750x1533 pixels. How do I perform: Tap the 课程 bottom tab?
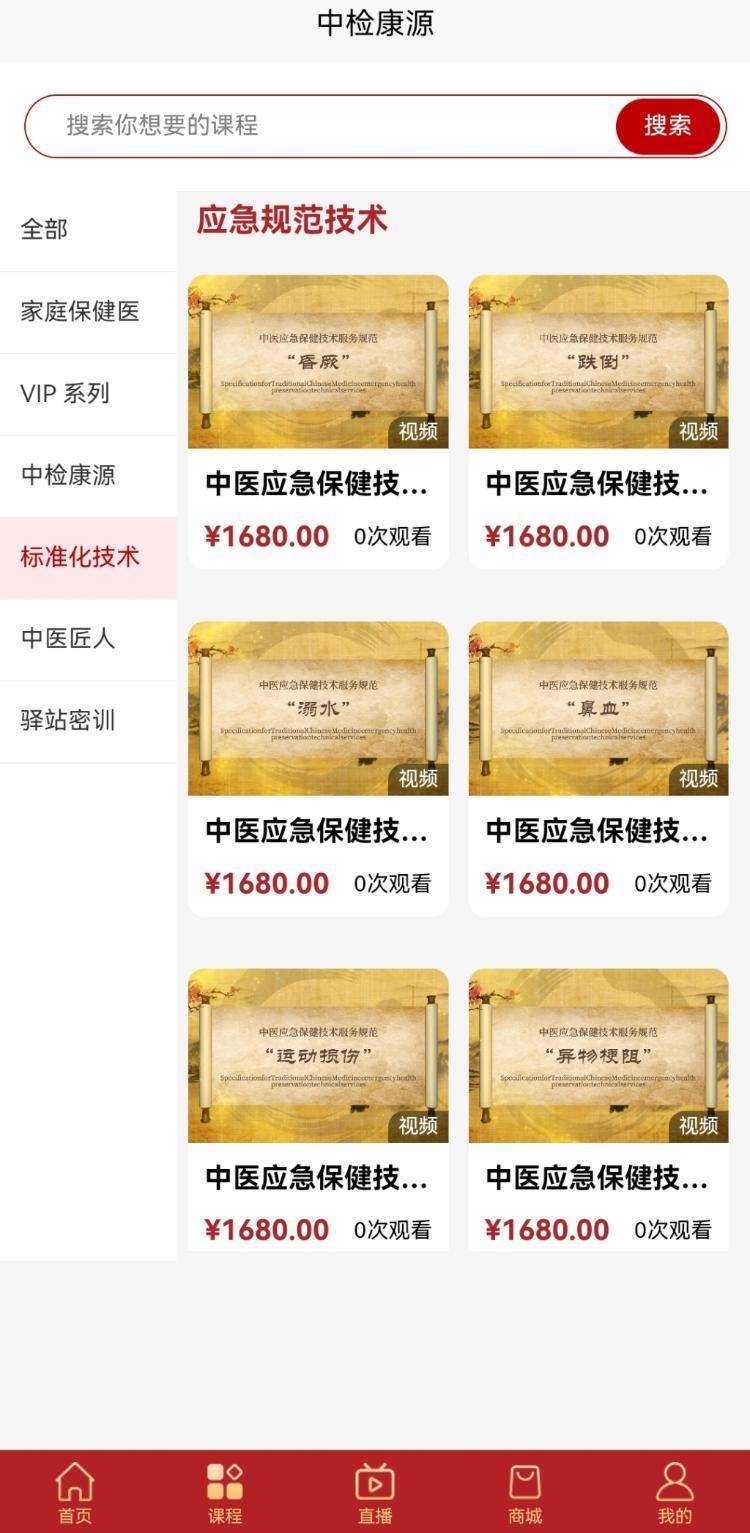[x=225, y=1492]
